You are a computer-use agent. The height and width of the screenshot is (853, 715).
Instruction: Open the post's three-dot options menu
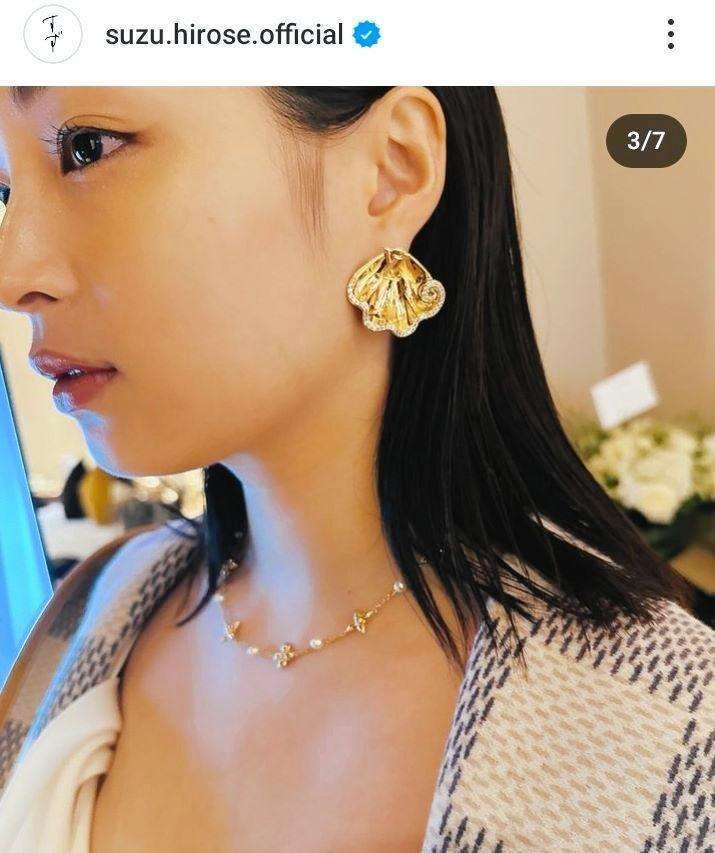(x=671, y=35)
